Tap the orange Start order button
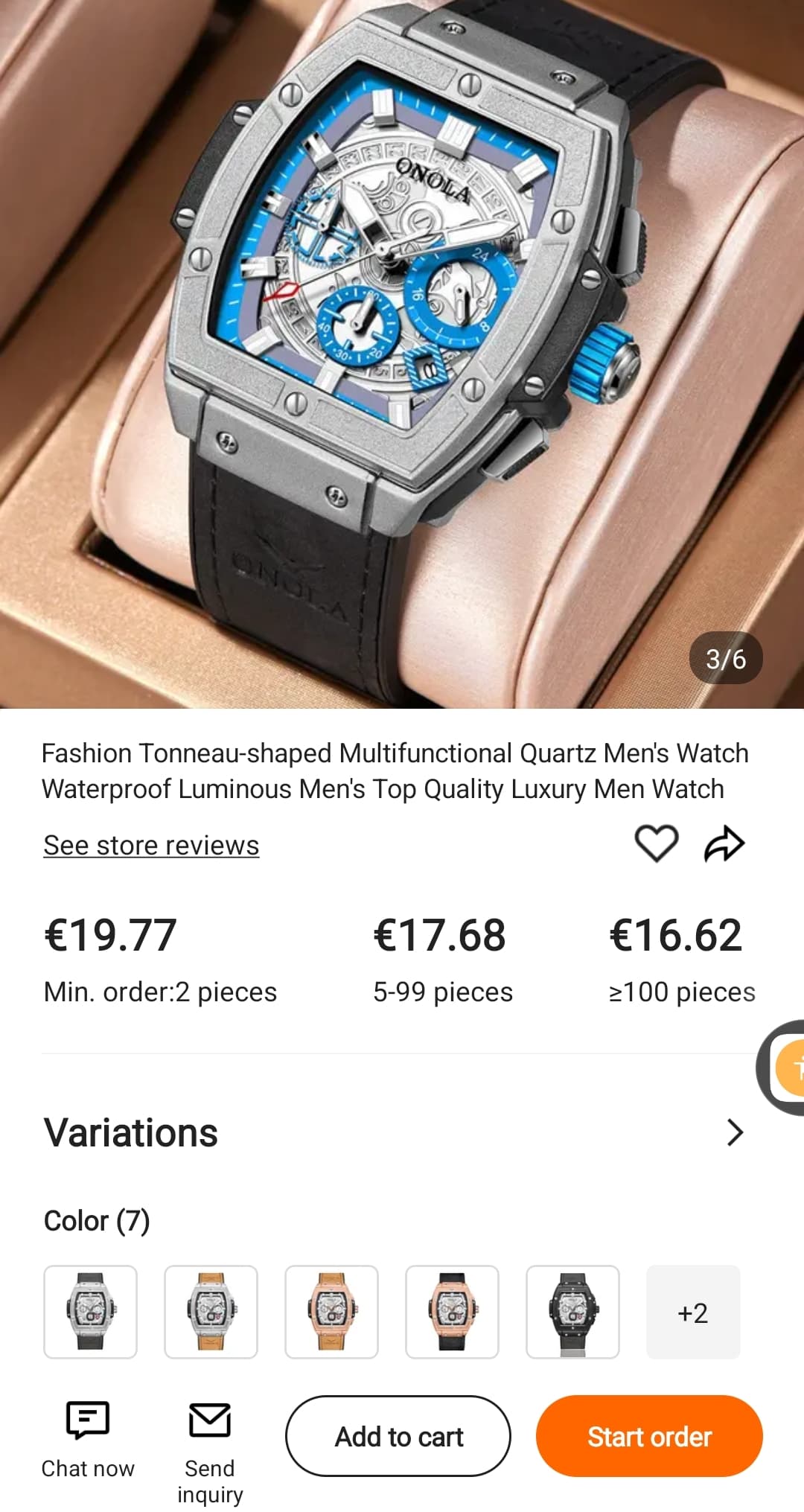This screenshot has width=804, height=1512. click(649, 1436)
